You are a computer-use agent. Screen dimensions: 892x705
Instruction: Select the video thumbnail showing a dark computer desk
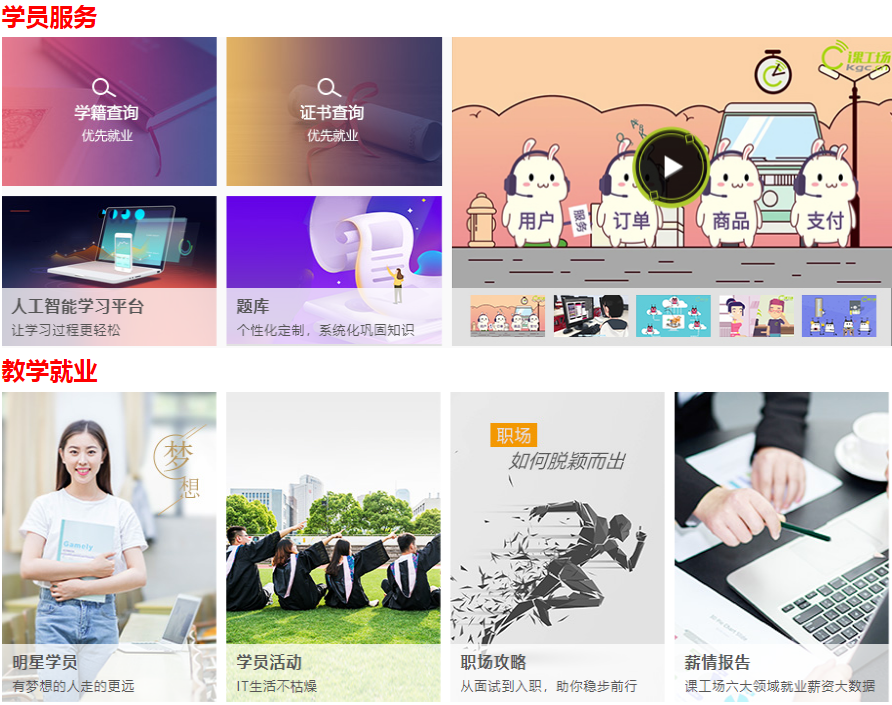pos(591,316)
